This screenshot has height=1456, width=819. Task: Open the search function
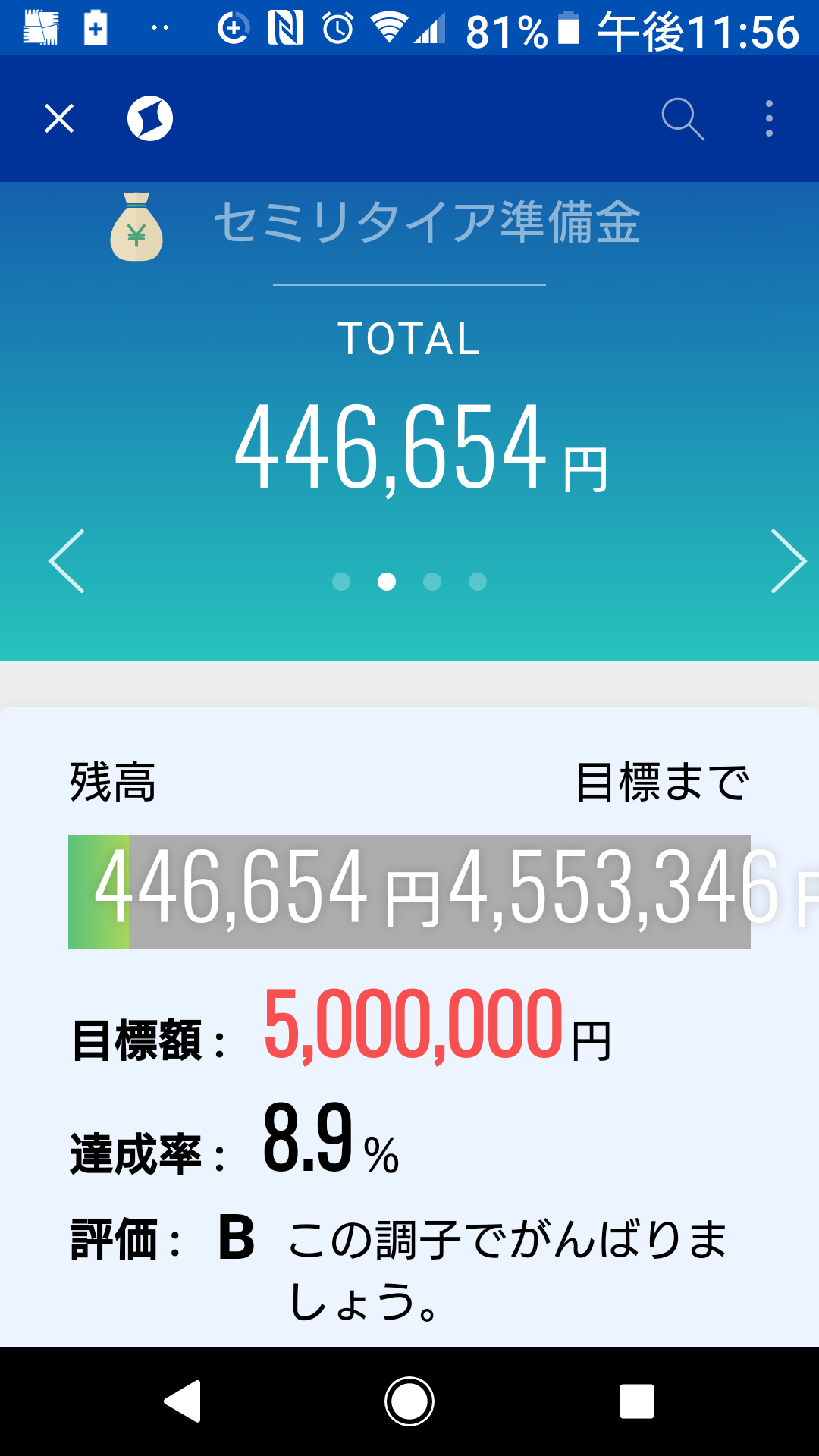[x=682, y=119]
